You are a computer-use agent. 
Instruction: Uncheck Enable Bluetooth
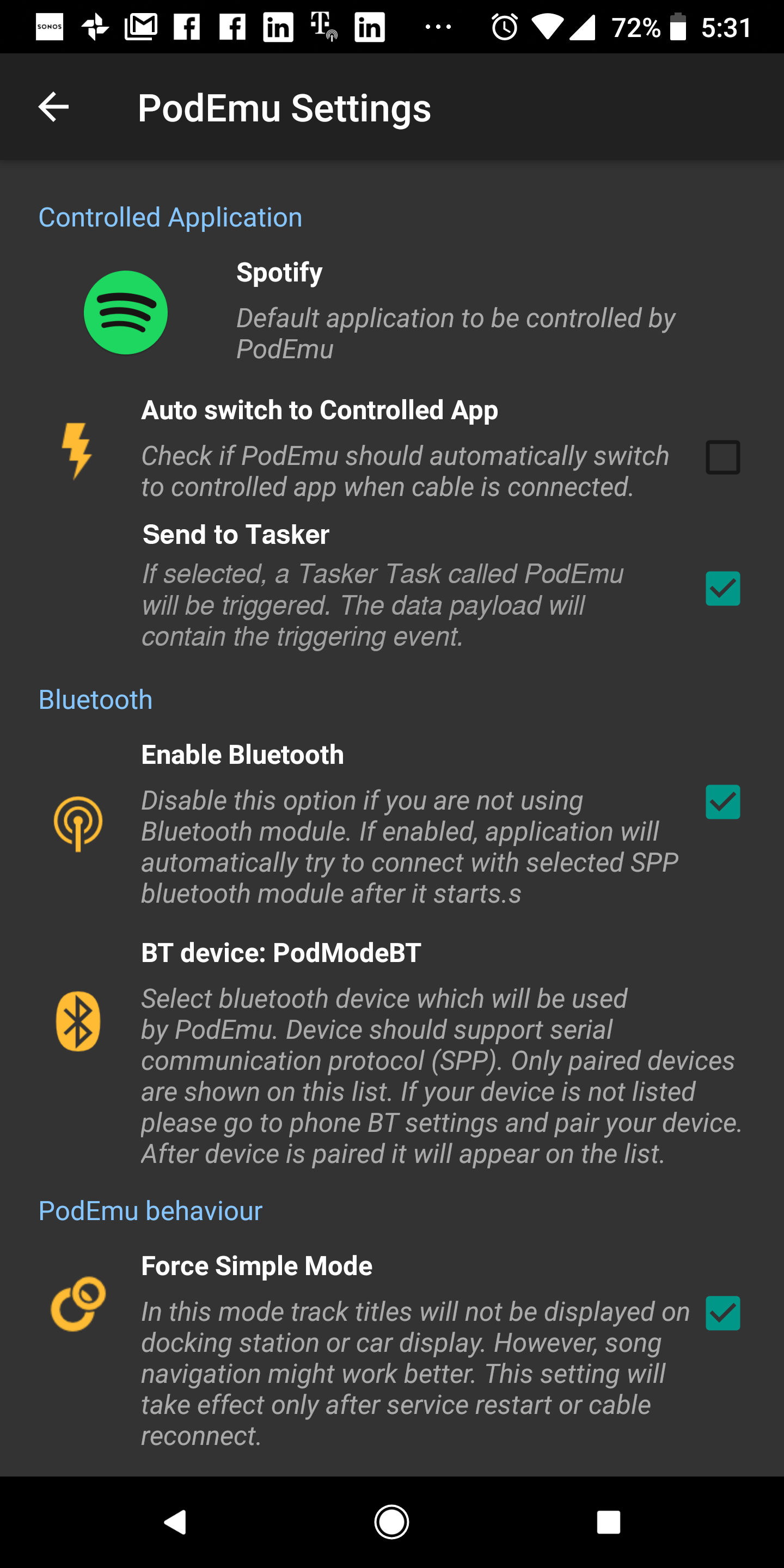[x=723, y=803]
